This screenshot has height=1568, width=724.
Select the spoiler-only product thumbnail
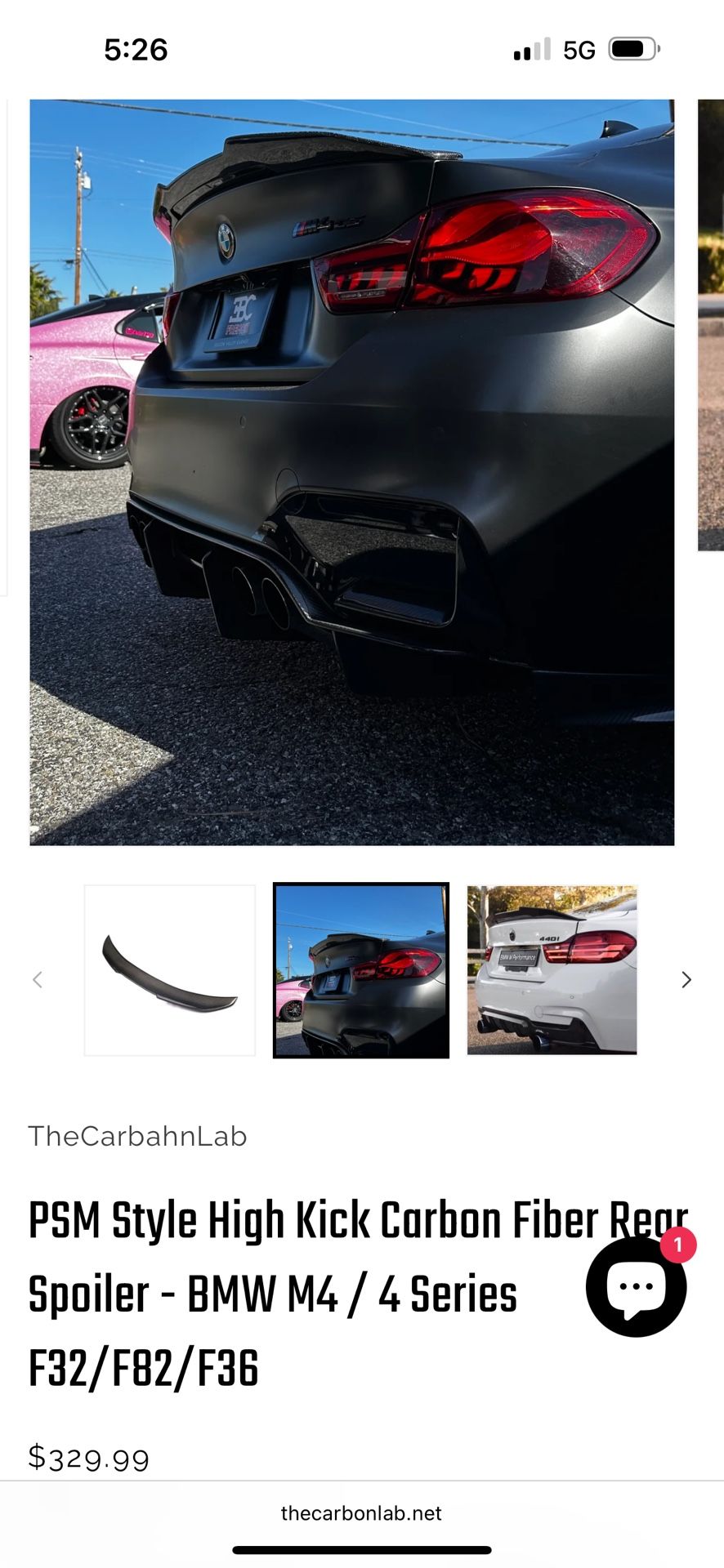tap(170, 970)
